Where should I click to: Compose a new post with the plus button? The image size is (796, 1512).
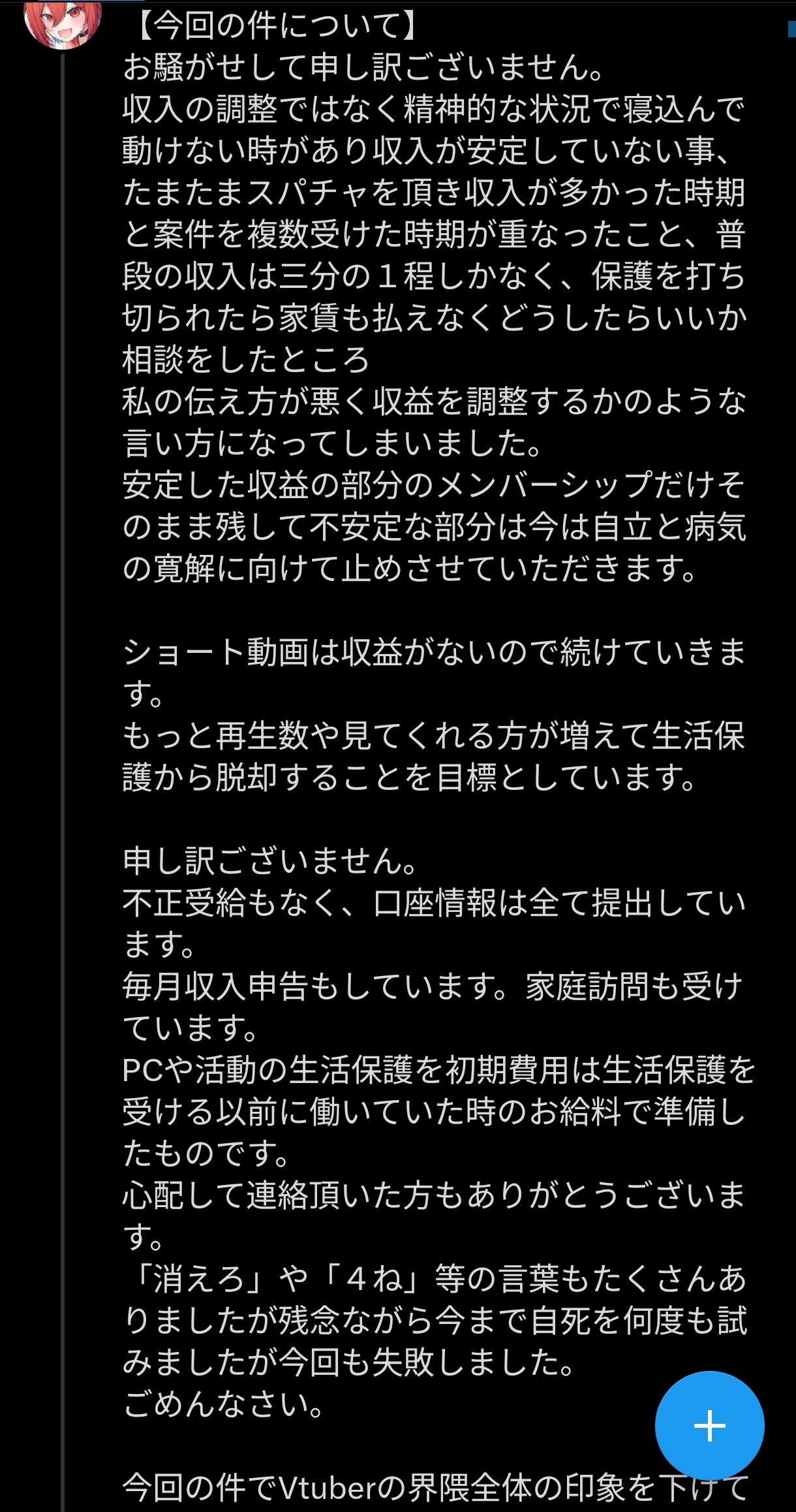pos(709,1425)
